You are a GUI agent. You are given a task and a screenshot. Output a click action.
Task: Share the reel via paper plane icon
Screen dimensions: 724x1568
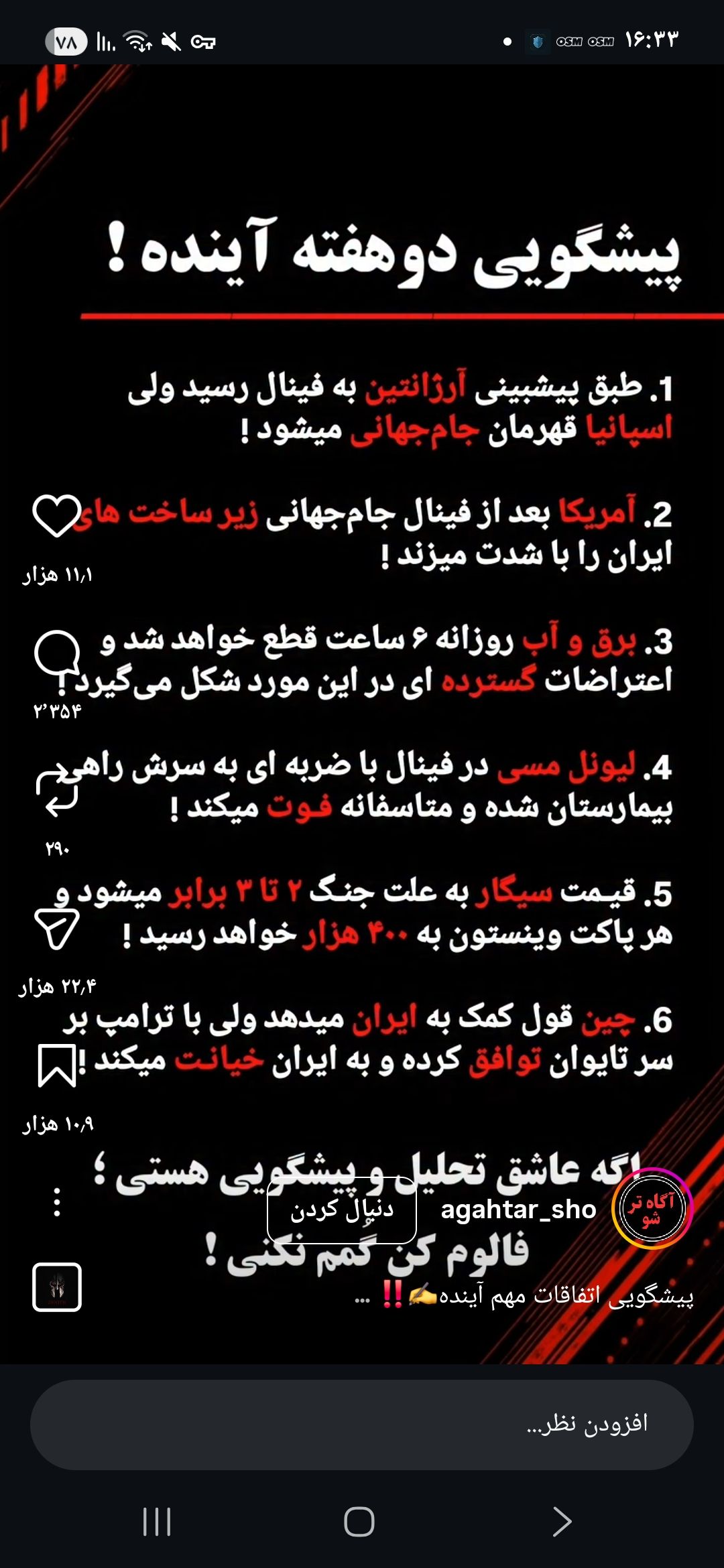(x=57, y=928)
